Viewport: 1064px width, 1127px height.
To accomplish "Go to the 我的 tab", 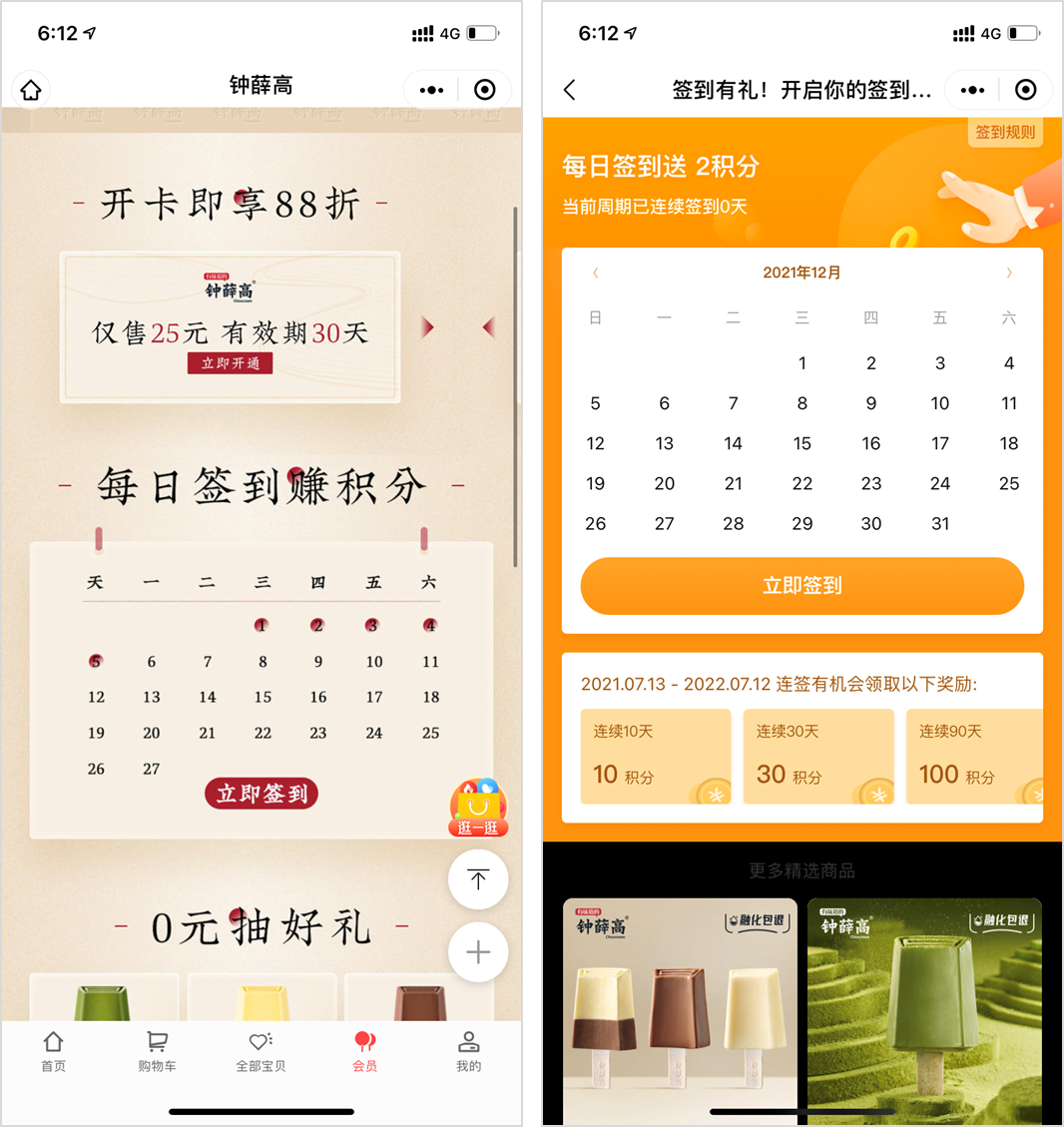I will pyautogui.click(x=468, y=1052).
